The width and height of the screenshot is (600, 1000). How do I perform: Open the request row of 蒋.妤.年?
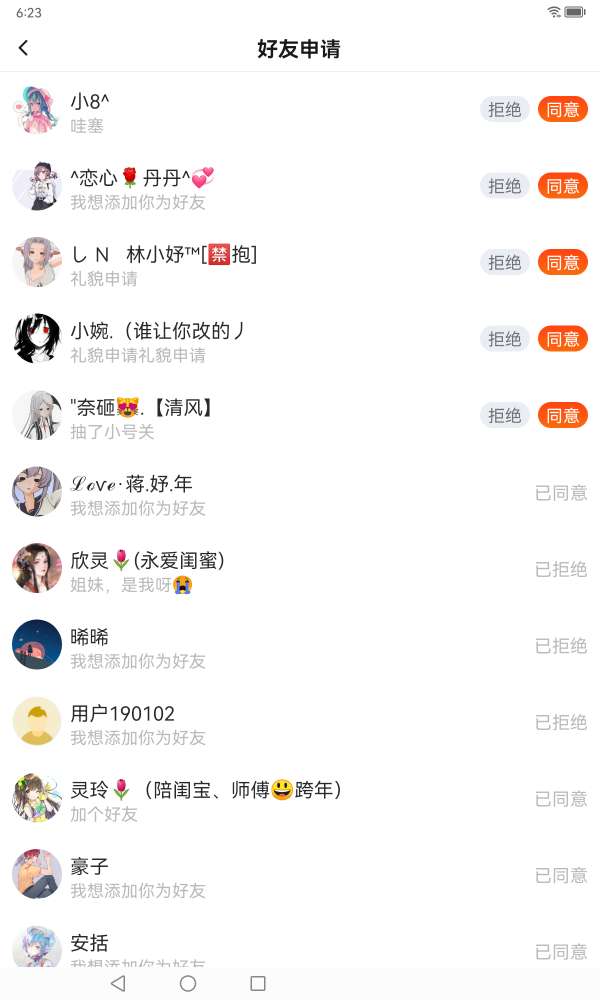pos(300,492)
